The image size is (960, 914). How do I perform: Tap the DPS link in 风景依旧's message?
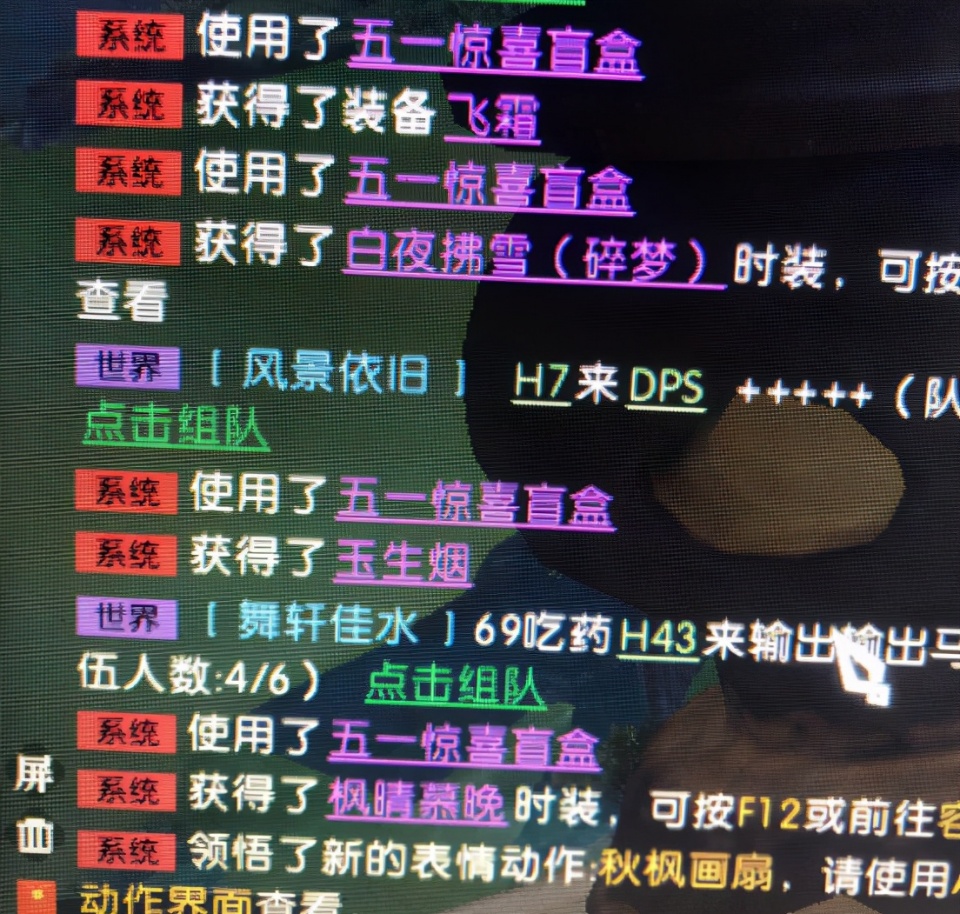(x=665, y=386)
